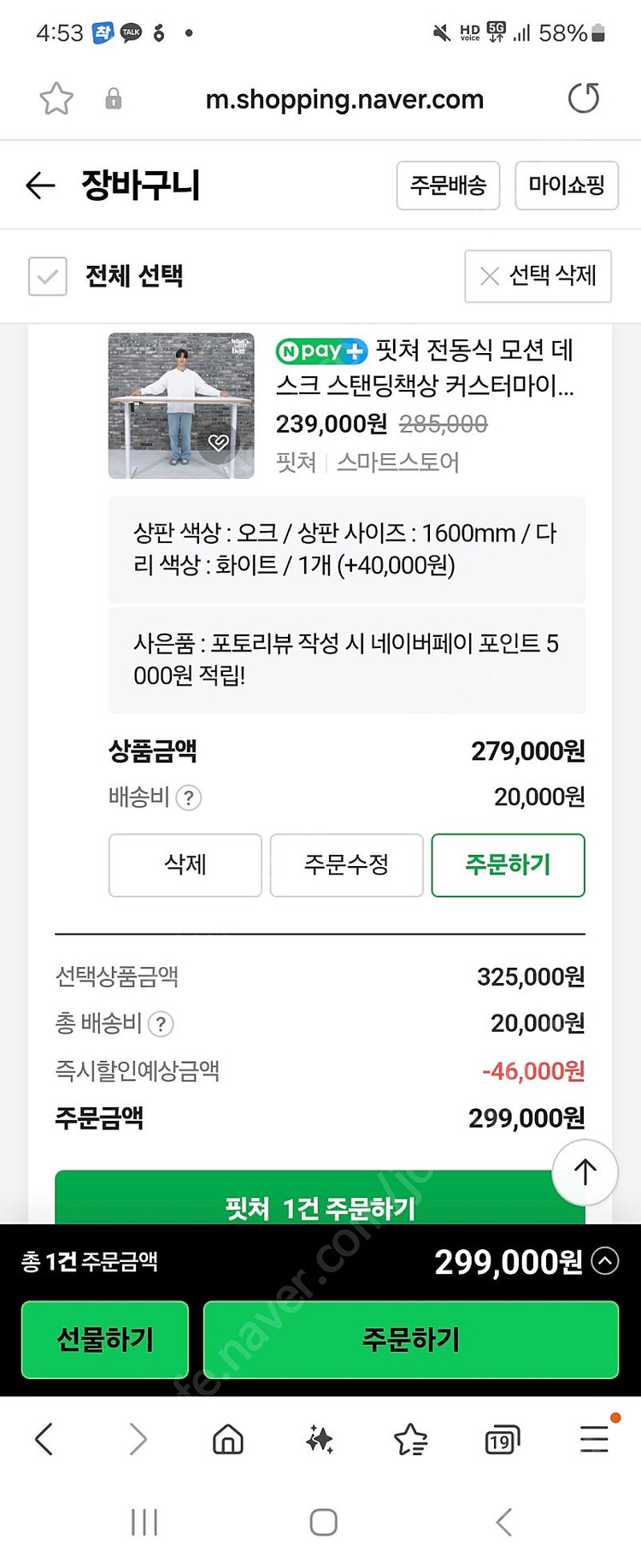Image resolution: width=641 pixels, height=1568 pixels.
Task: Click the shipping fee help question mark
Action: click(x=190, y=798)
